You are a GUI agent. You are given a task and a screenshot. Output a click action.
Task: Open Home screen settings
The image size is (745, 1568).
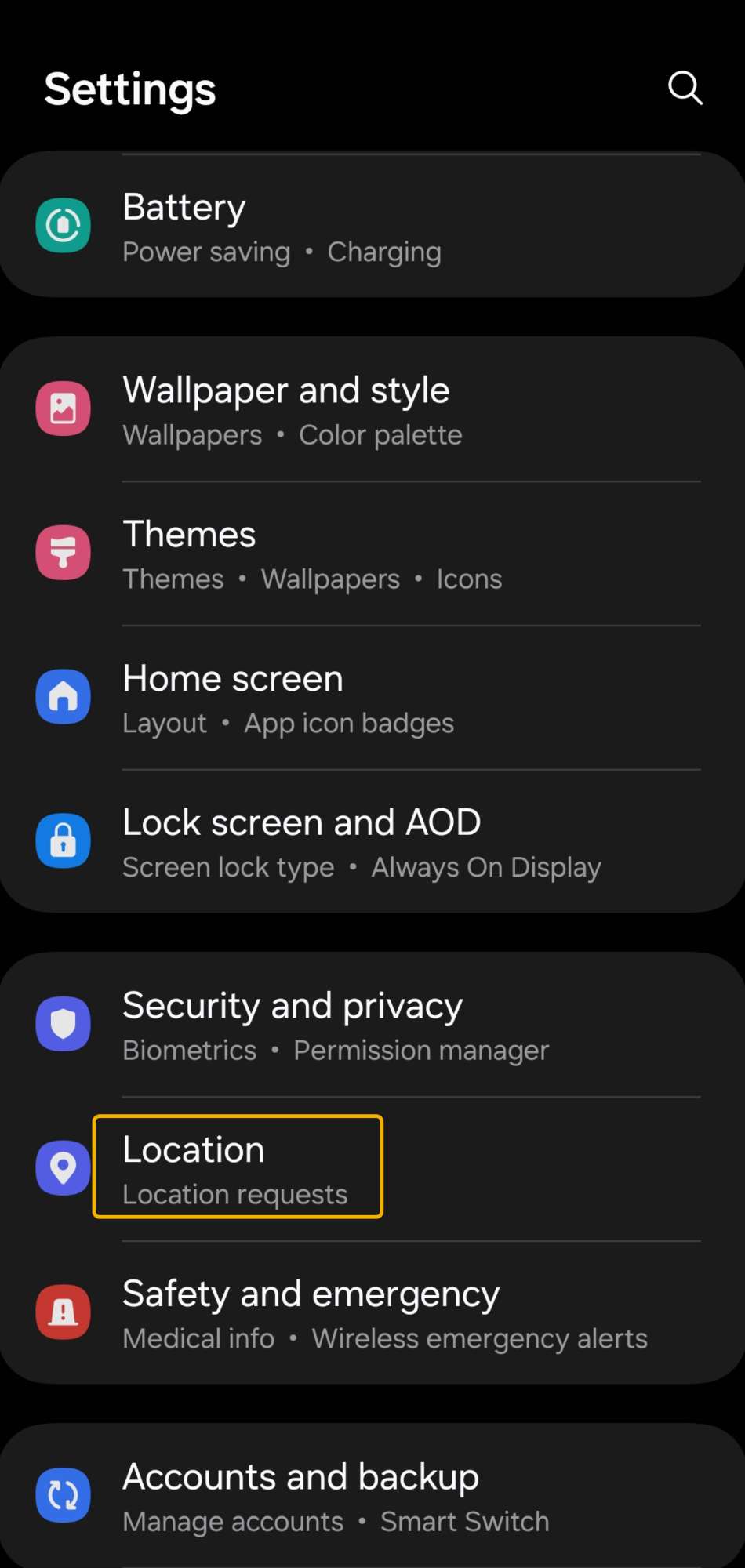(372, 698)
